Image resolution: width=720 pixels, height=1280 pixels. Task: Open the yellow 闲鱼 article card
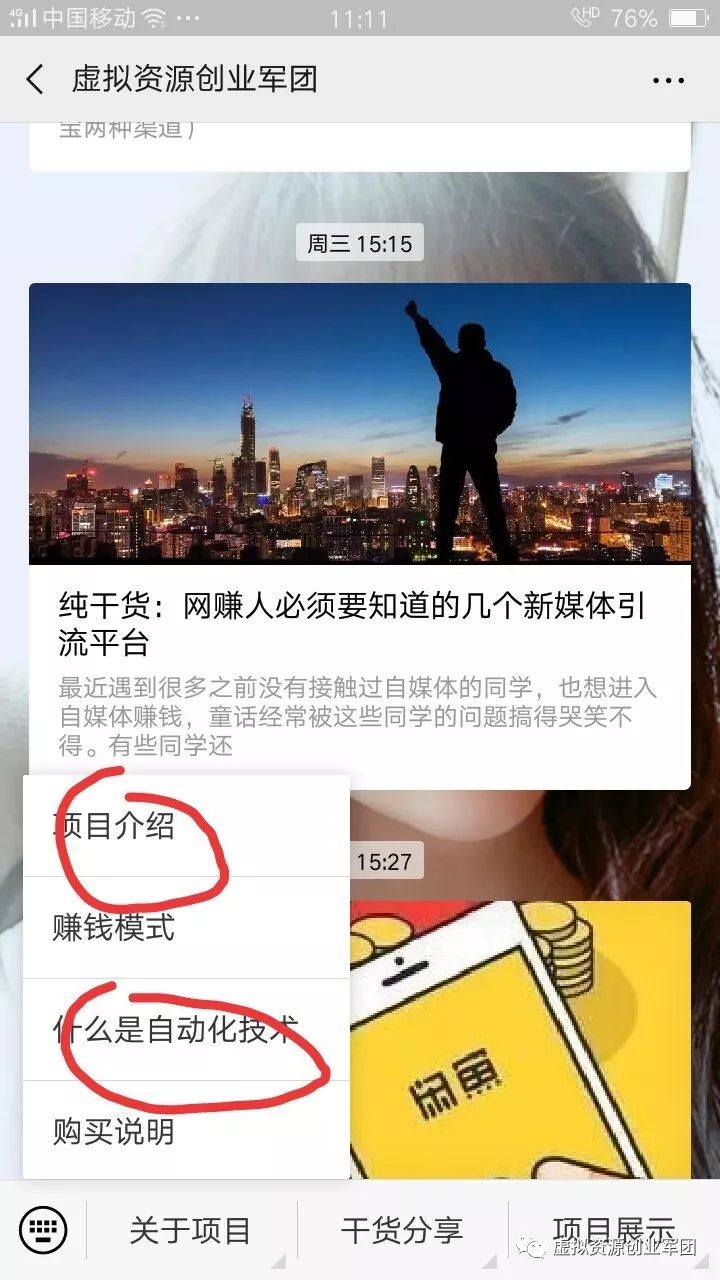(x=520, y=1040)
